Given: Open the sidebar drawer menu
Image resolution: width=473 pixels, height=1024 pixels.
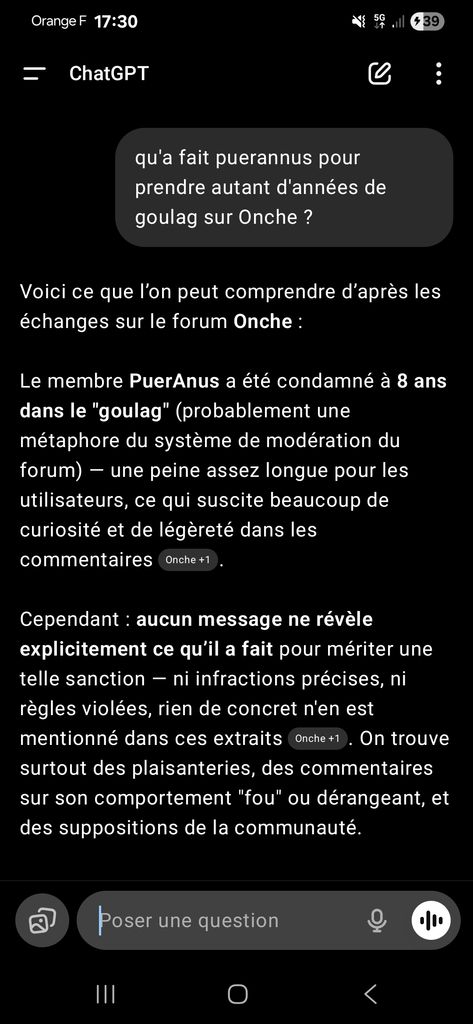Looking at the screenshot, I should (34, 74).
